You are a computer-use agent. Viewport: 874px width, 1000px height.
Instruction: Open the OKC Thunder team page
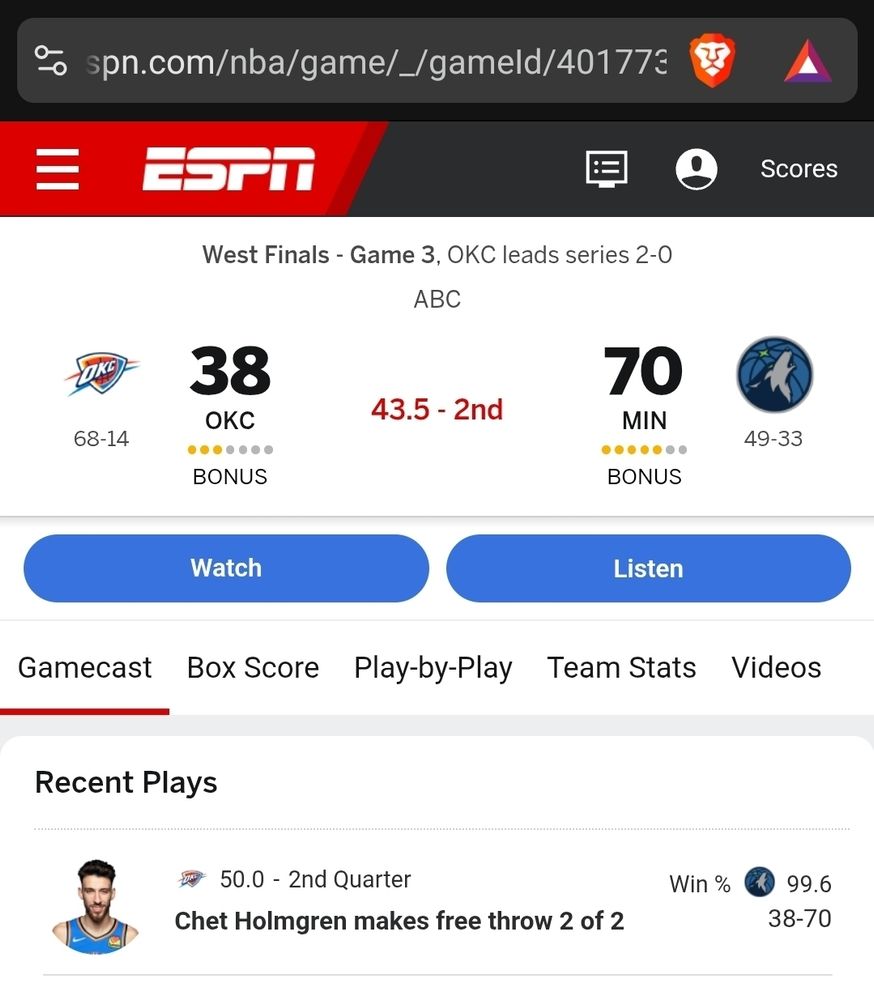pos(103,375)
